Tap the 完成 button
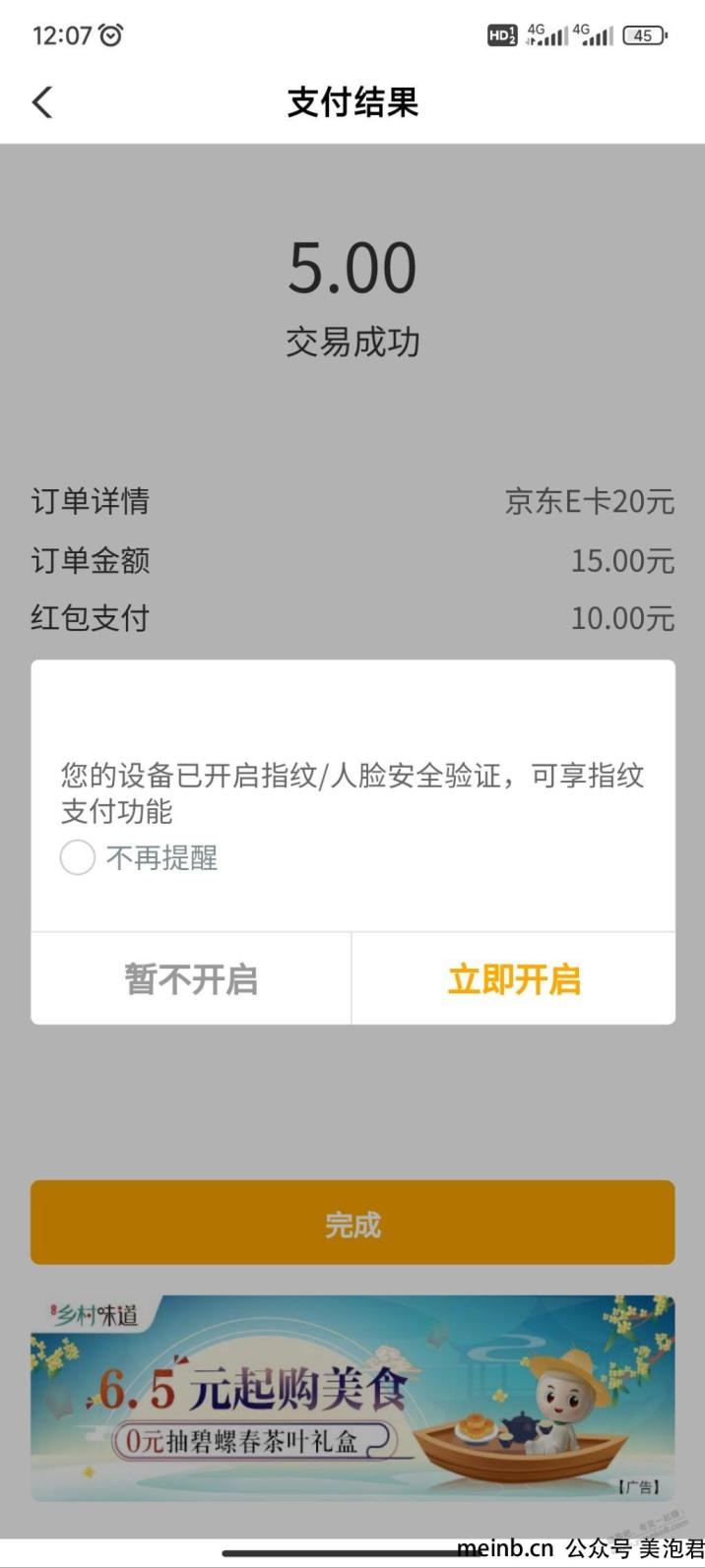The image size is (705, 1568). coord(352,1223)
